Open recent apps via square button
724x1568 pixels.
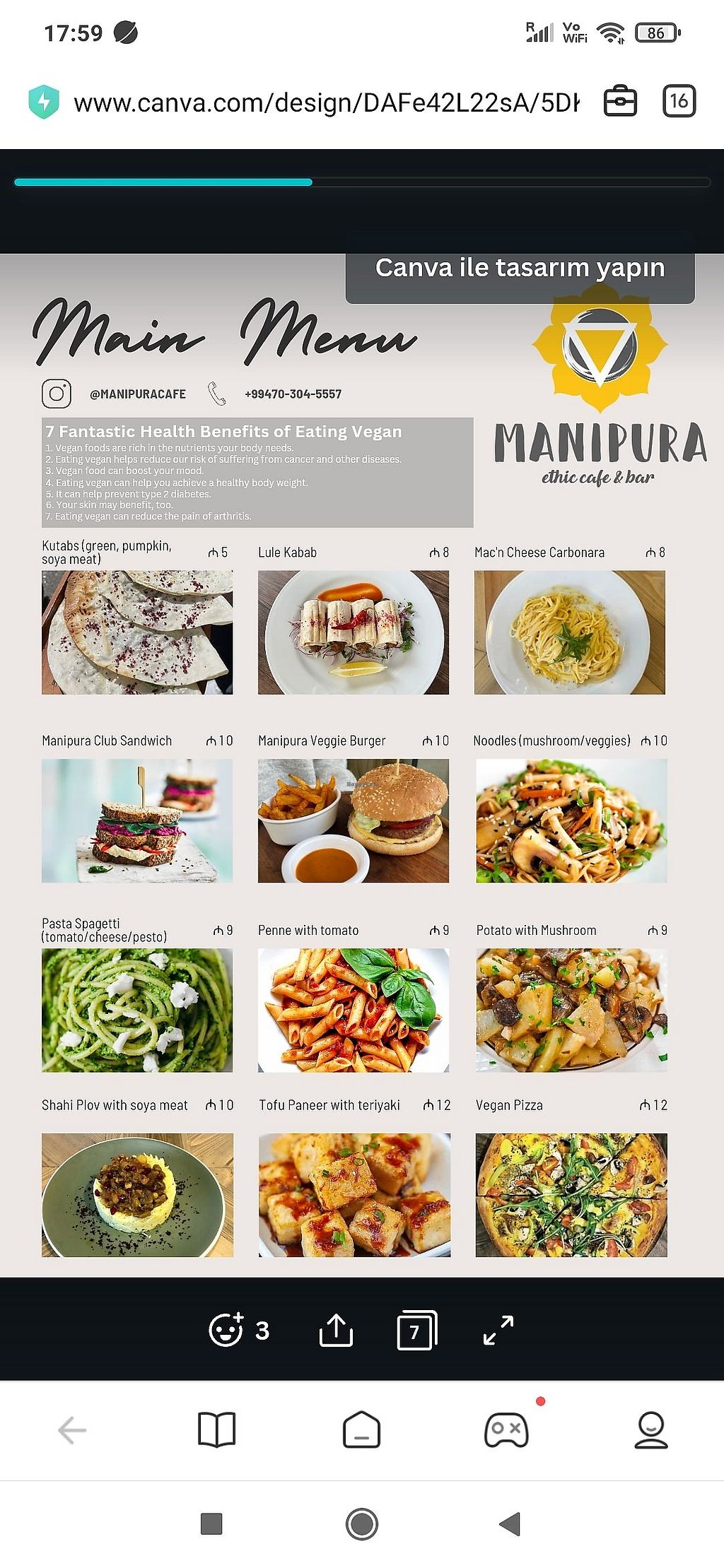pos(211,1523)
